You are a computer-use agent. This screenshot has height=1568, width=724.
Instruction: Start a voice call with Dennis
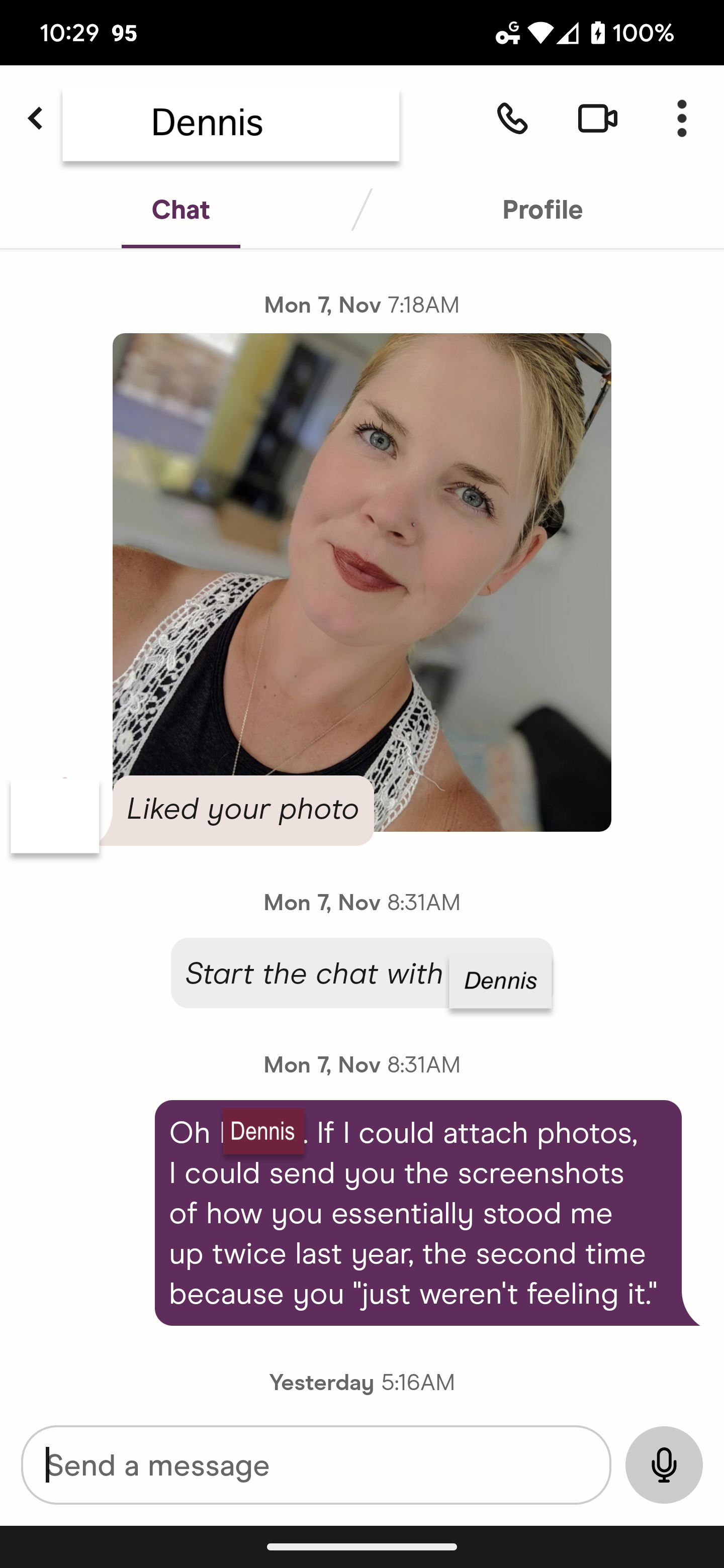point(512,119)
